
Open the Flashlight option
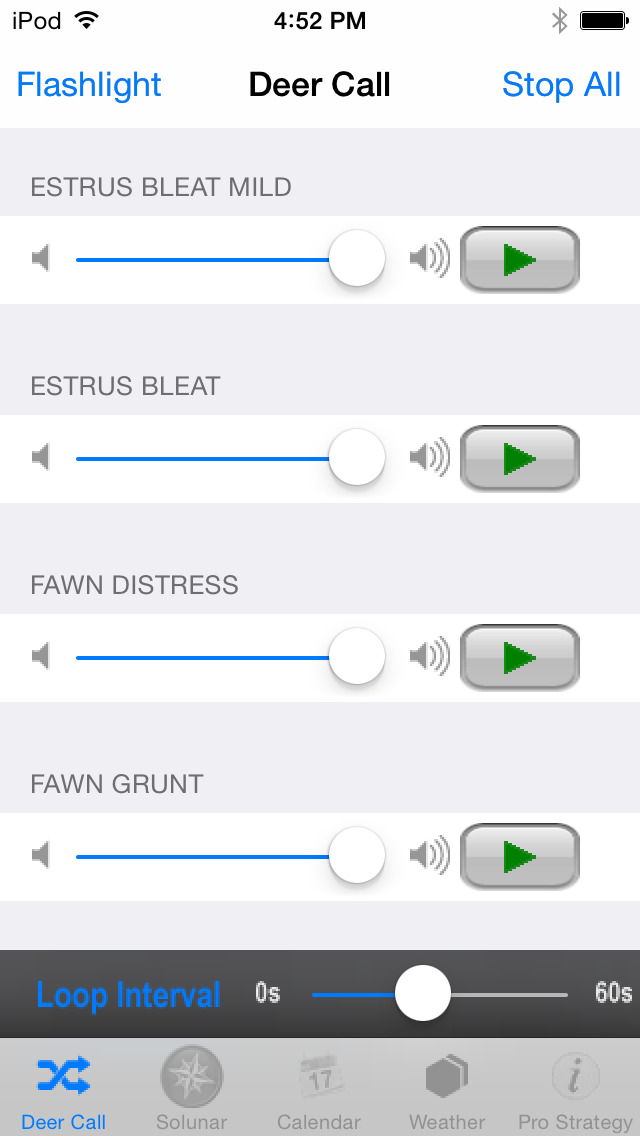click(88, 85)
